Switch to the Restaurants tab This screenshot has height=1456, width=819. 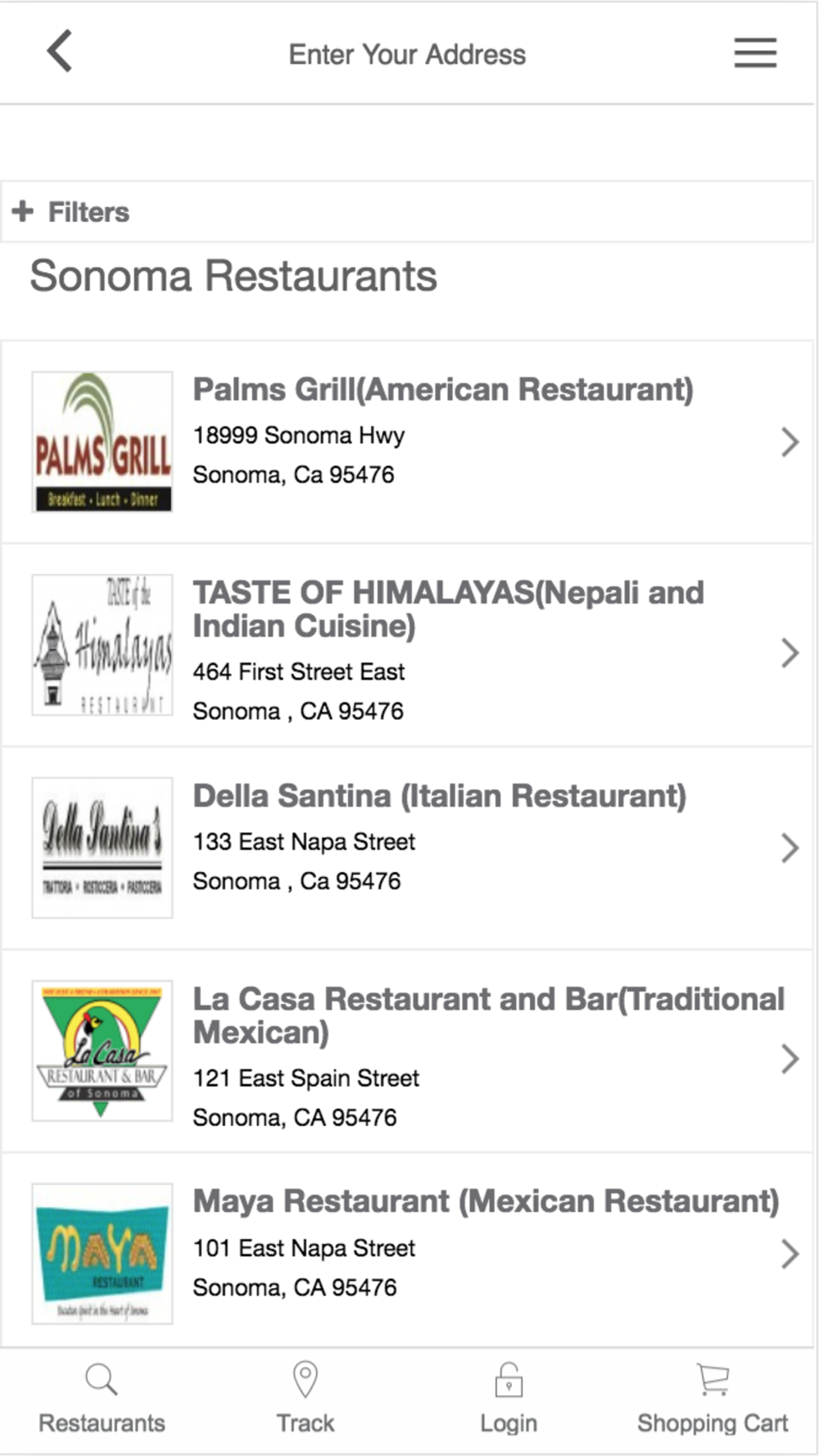click(x=102, y=1399)
